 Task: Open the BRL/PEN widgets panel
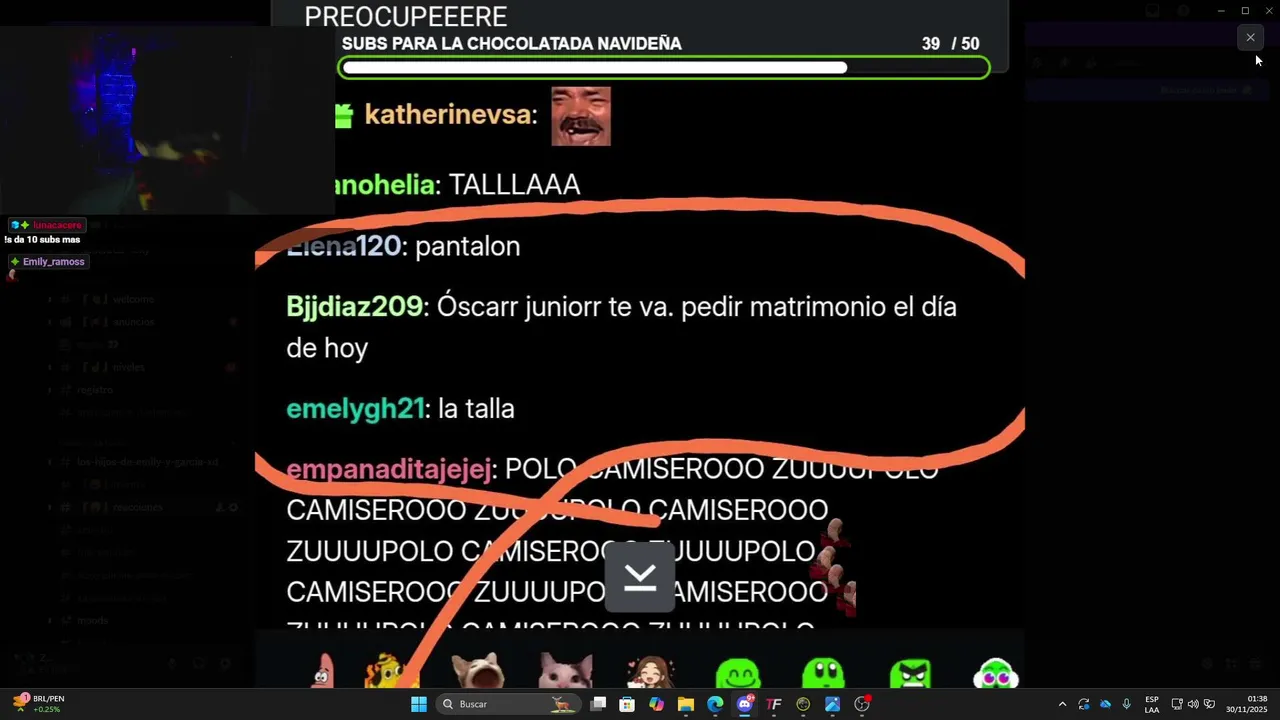[x=38, y=704]
